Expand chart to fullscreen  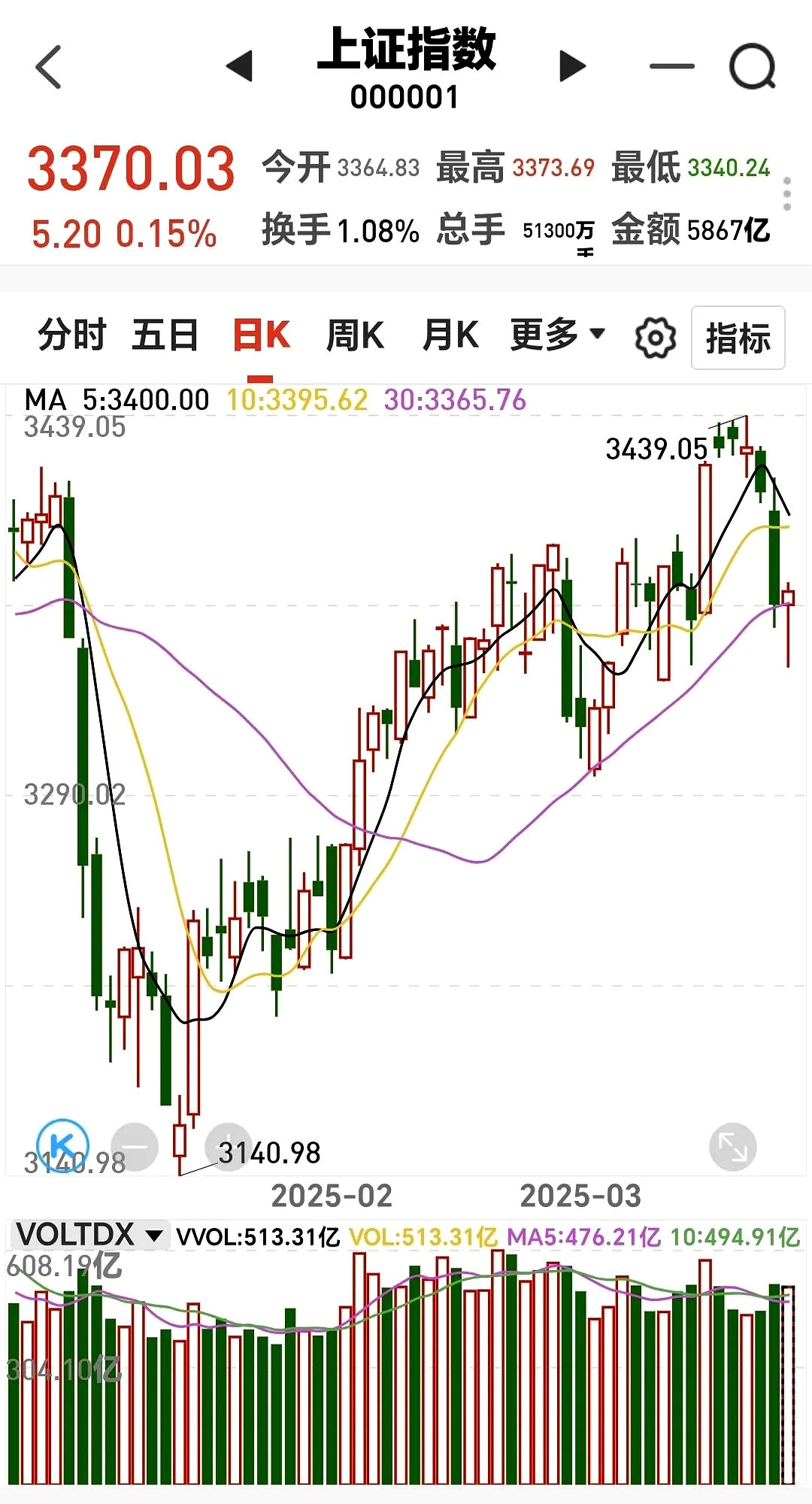coord(732,1147)
